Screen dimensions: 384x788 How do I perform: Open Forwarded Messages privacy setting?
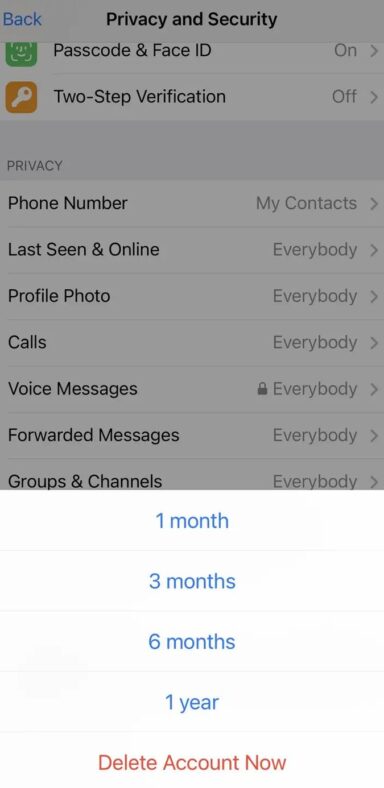click(192, 435)
